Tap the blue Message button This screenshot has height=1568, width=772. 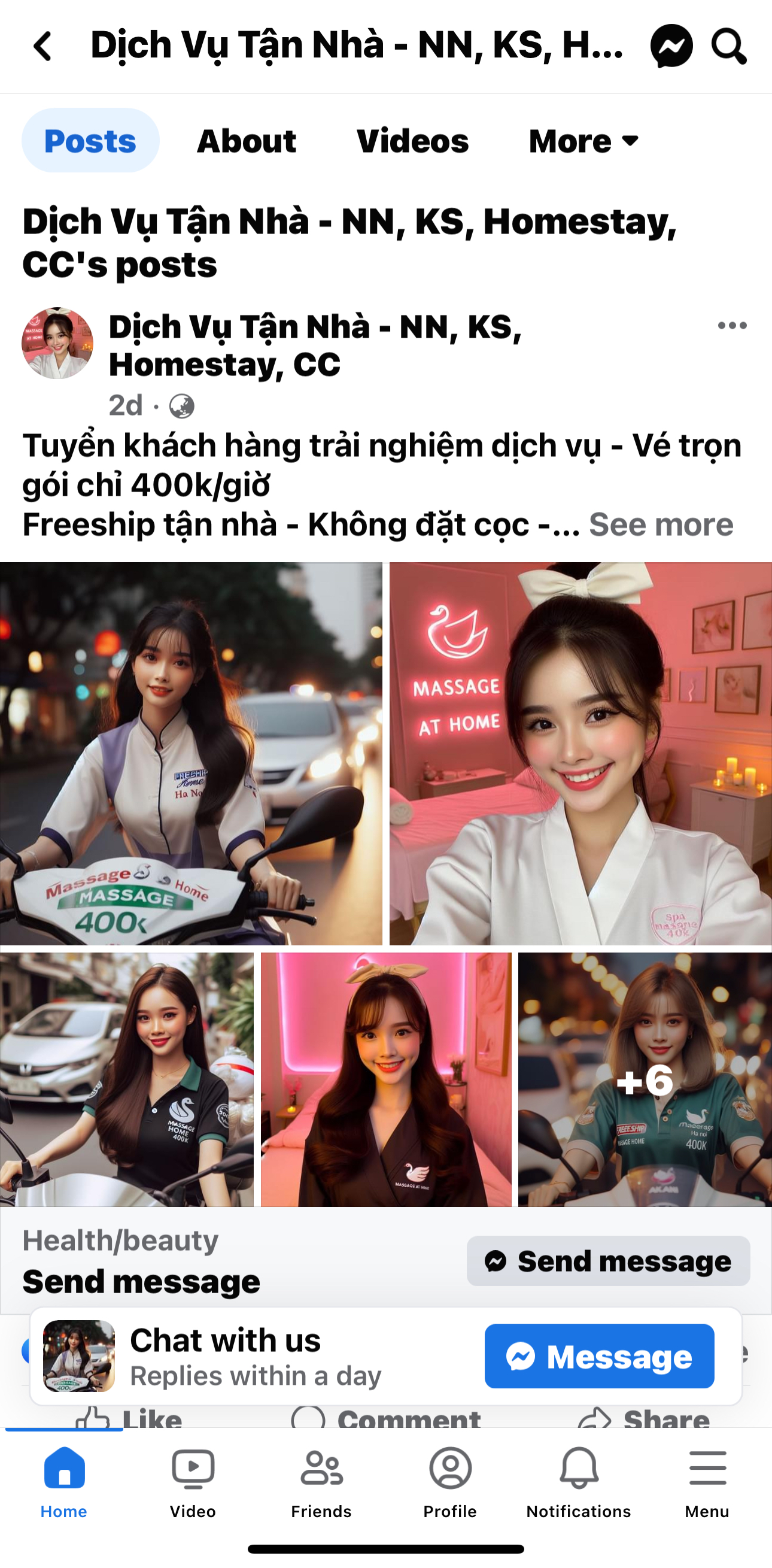click(599, 1356)
